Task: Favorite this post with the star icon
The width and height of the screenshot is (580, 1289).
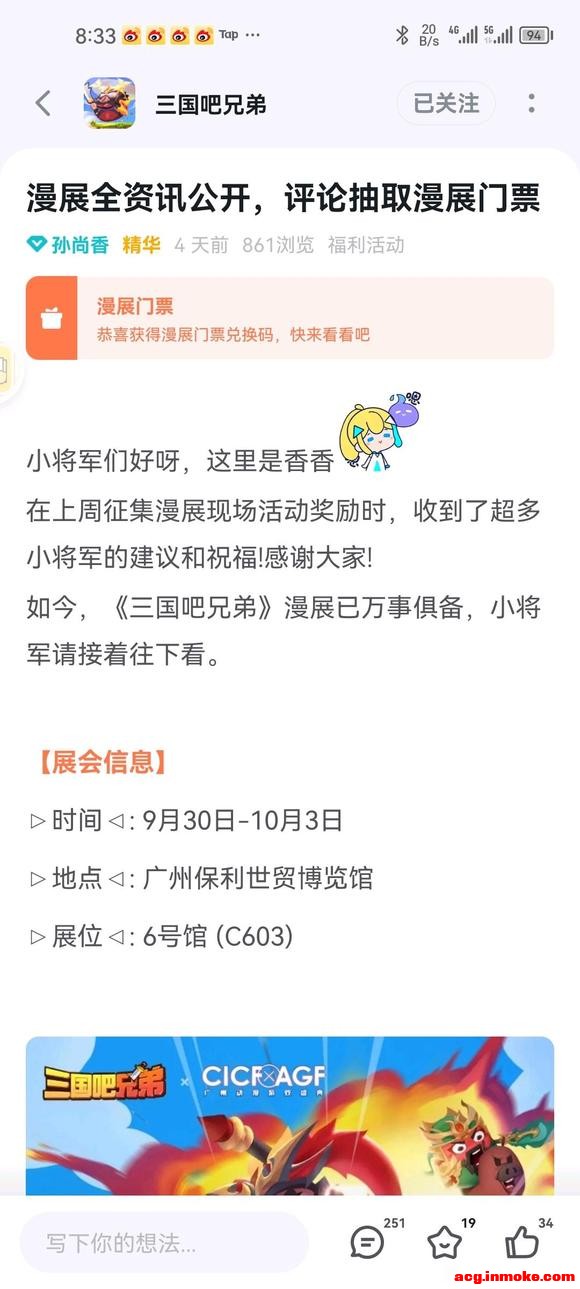Action: point(445,1243)
